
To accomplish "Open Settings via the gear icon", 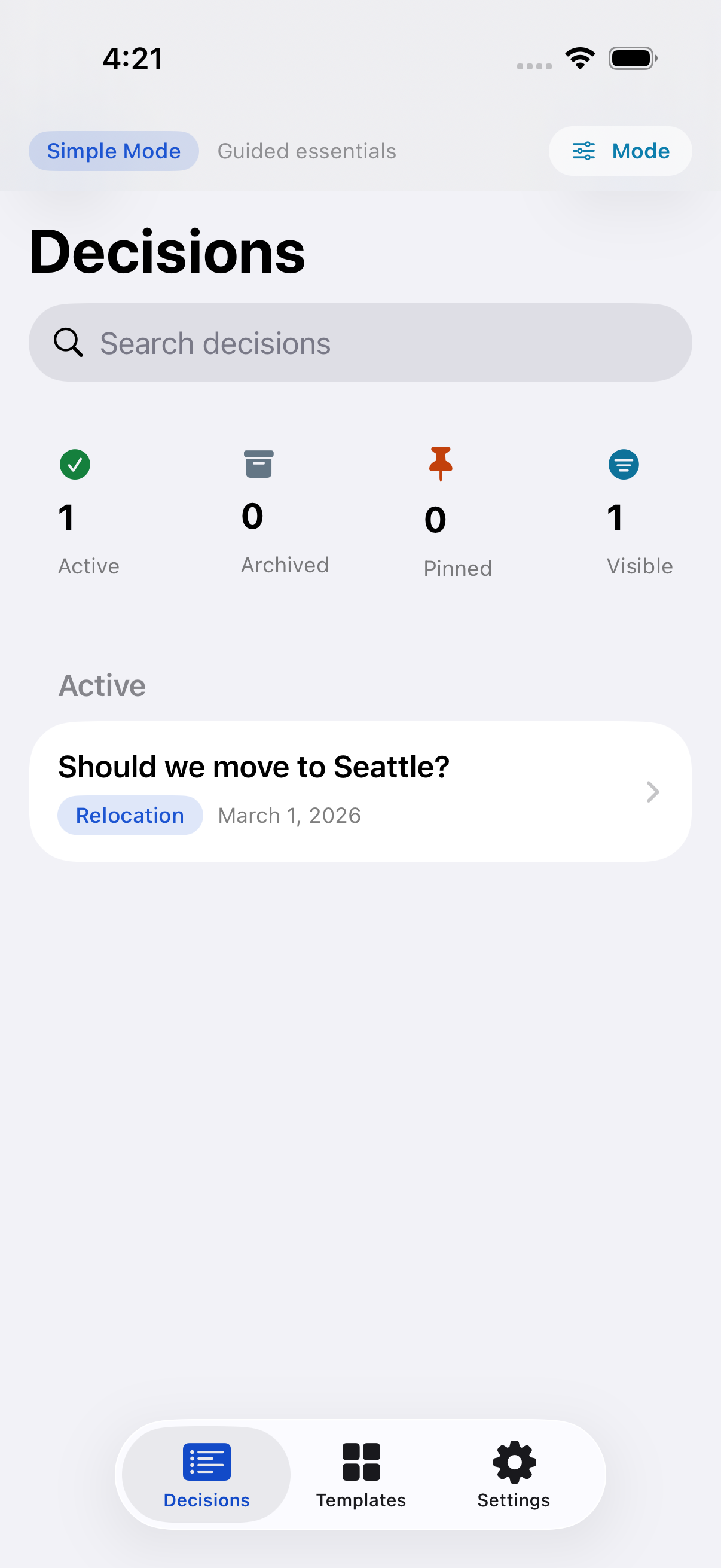I will coord(514,1461).
